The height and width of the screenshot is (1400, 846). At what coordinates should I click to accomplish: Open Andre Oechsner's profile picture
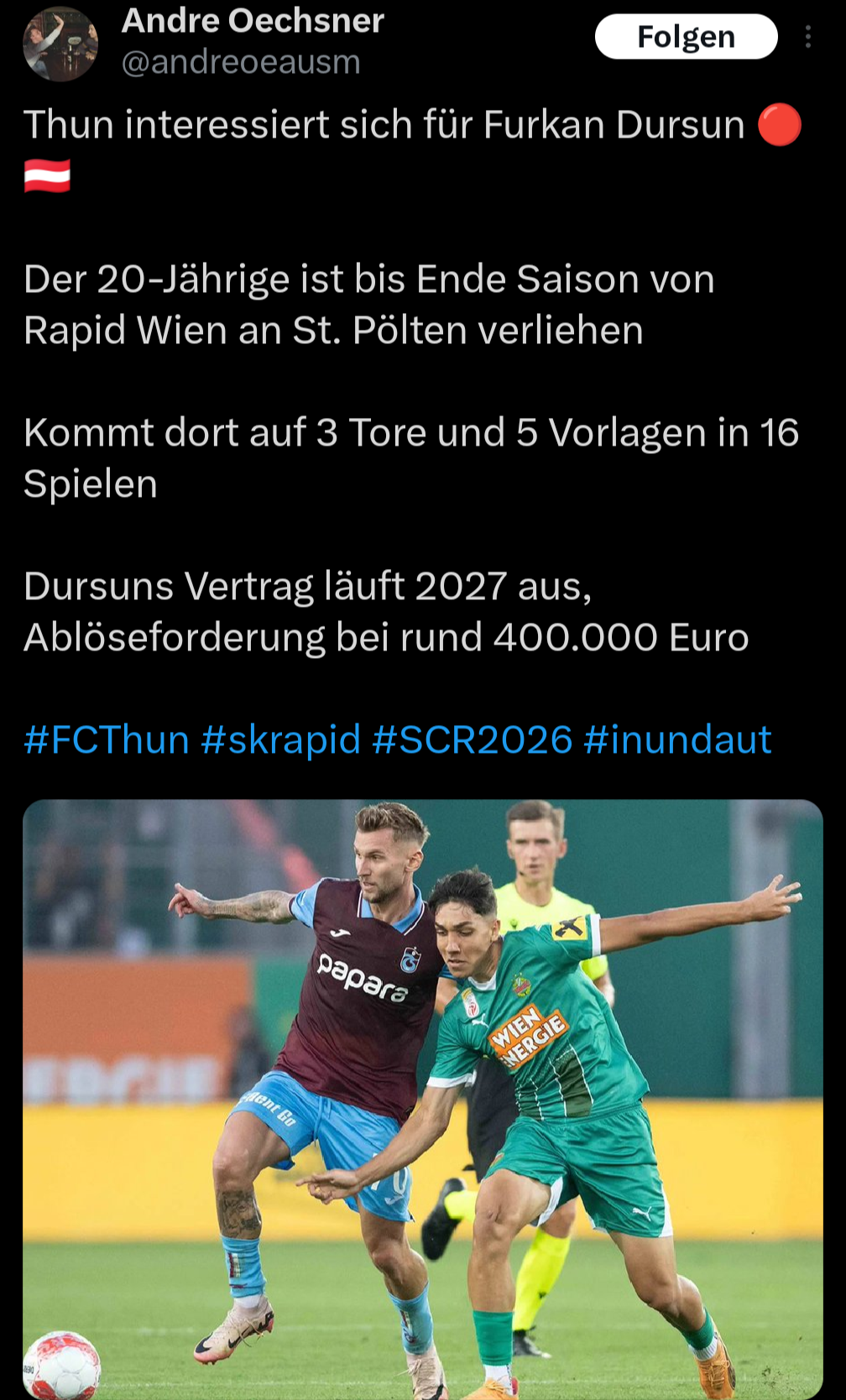click(60, 44)
